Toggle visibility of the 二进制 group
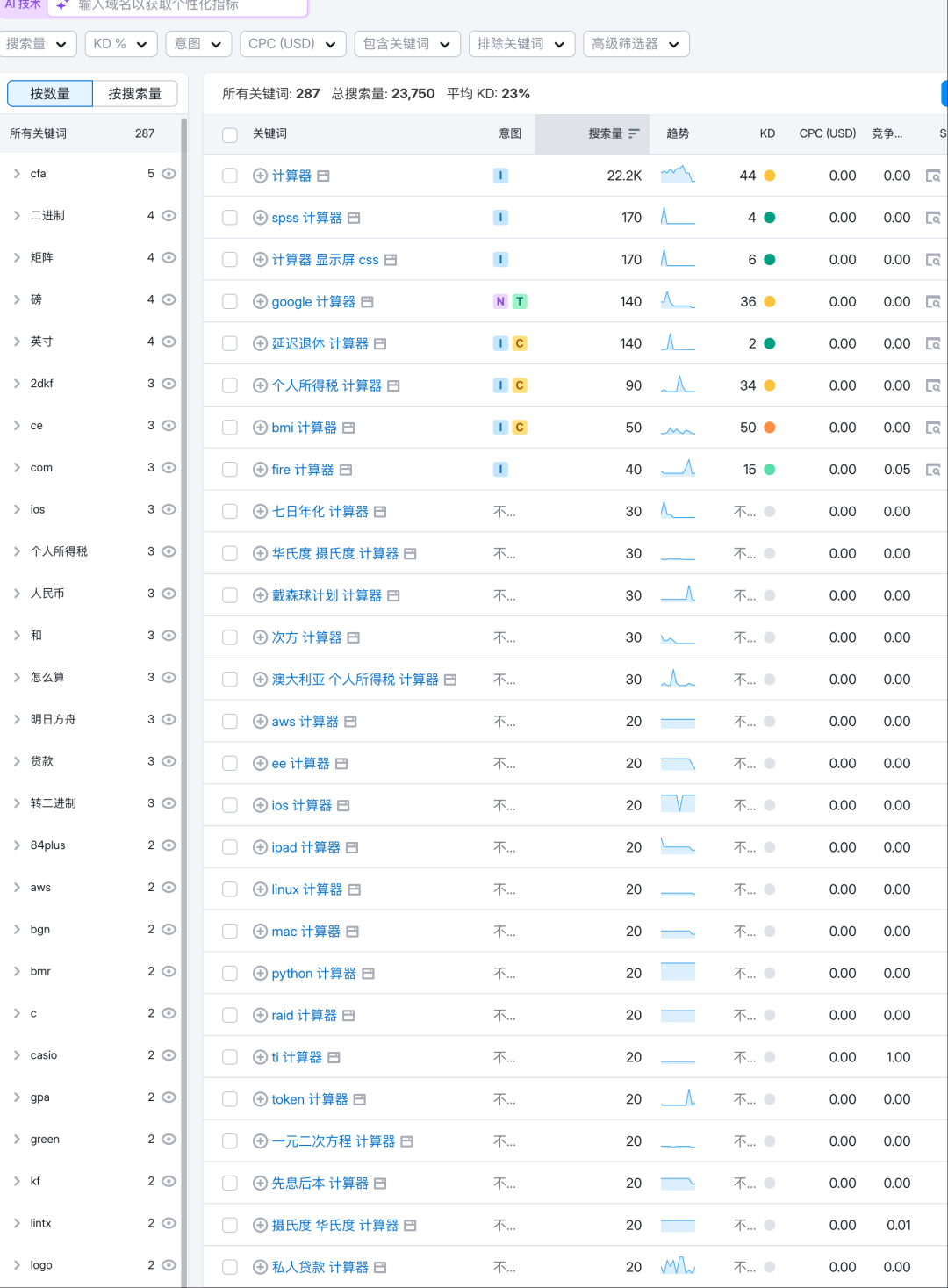The height and width of the screenshot is (1288, 948). point(169,216)
